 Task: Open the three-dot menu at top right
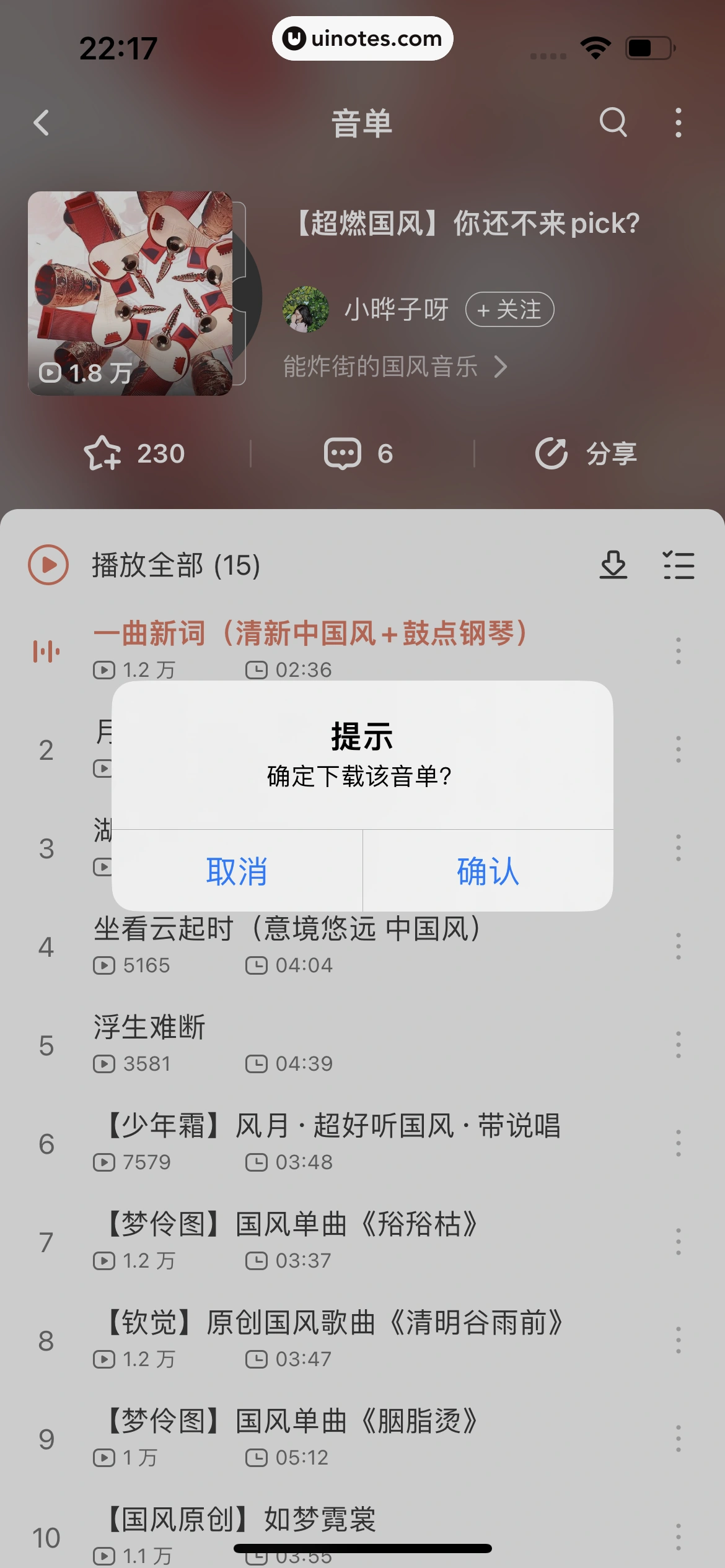[x=679, y=122]
